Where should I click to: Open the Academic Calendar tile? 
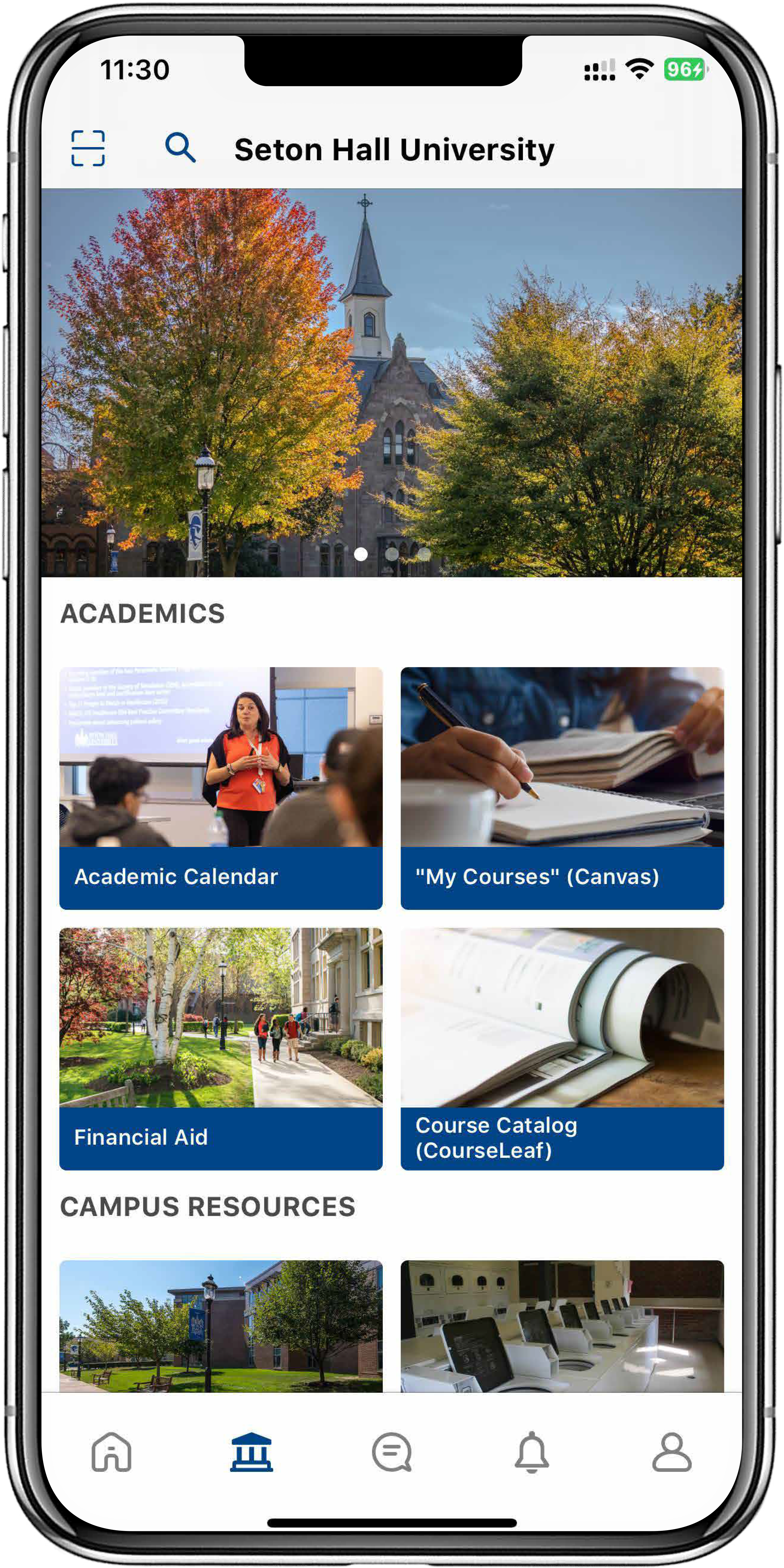click(x=221, y=788)
